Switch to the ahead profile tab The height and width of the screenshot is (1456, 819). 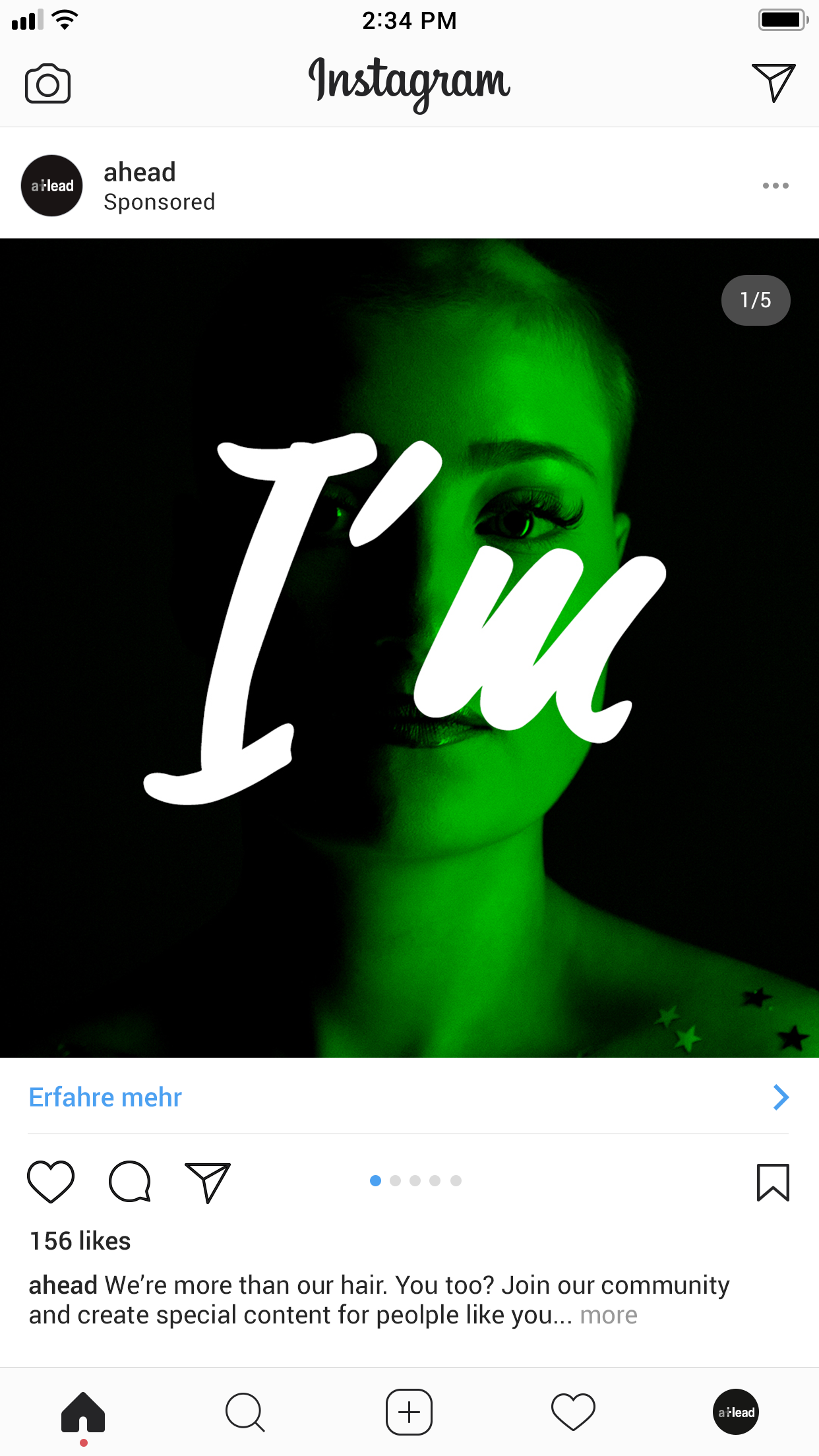point(736,1412)
